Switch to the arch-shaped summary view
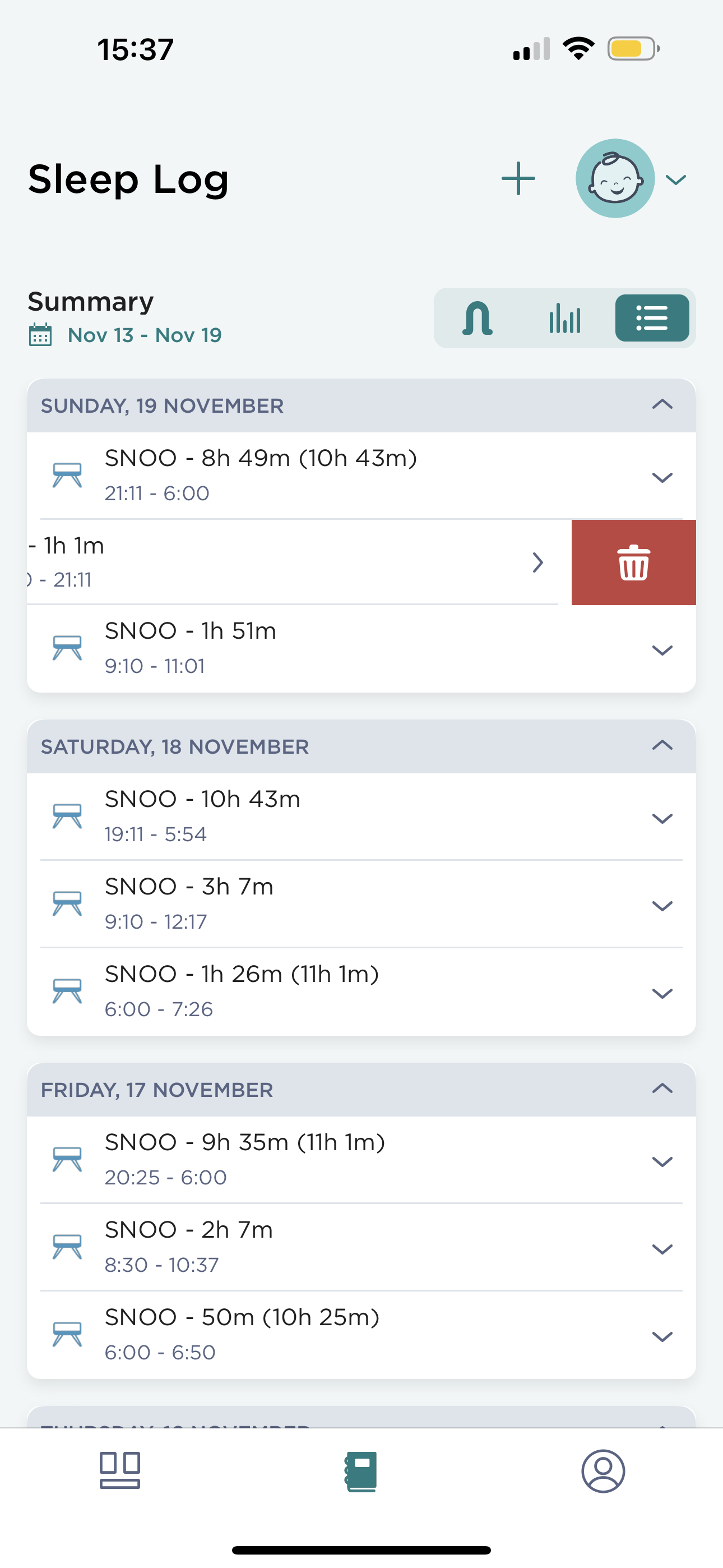The image size is (723, 1568). [x=477, y=318]
